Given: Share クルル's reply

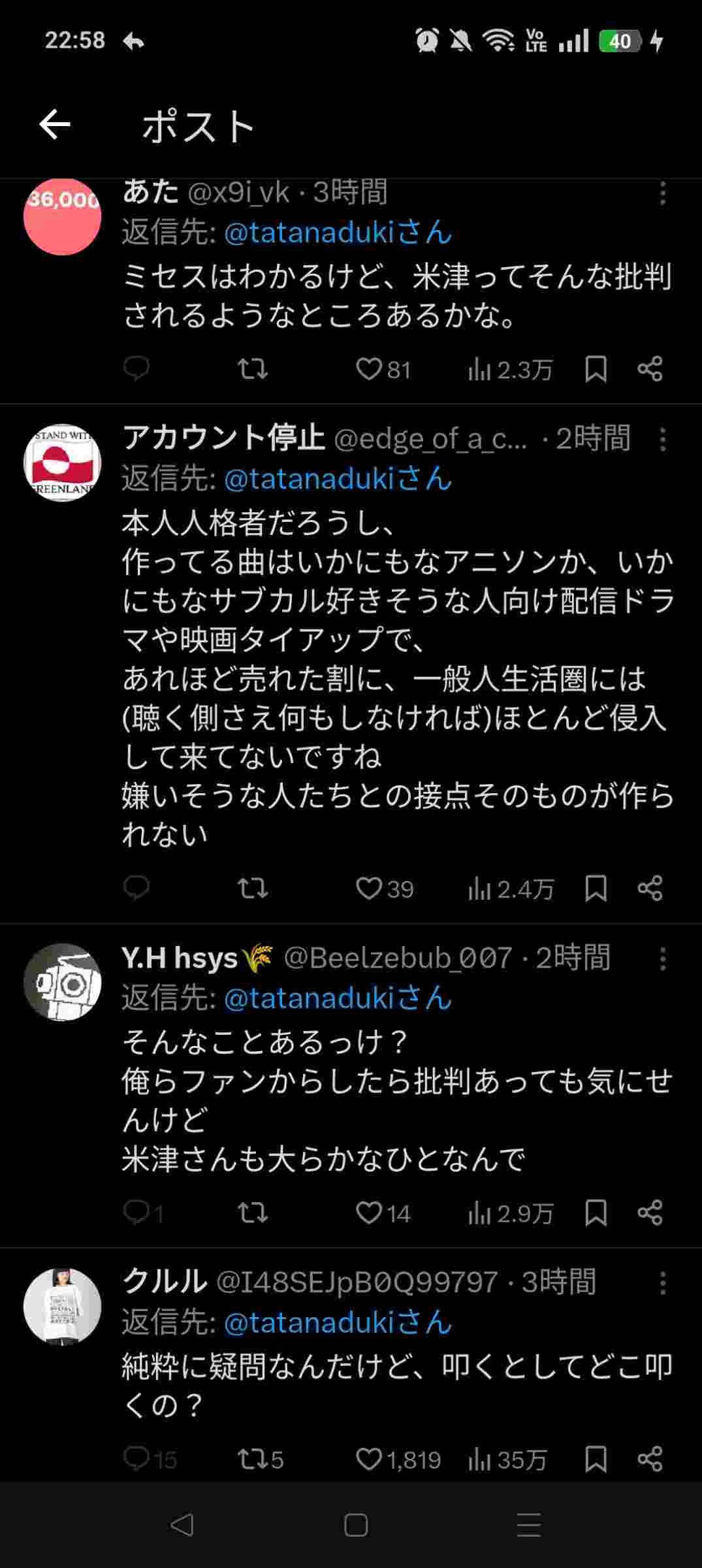Looking at the screenshot, I should [x=650, y=1459].
